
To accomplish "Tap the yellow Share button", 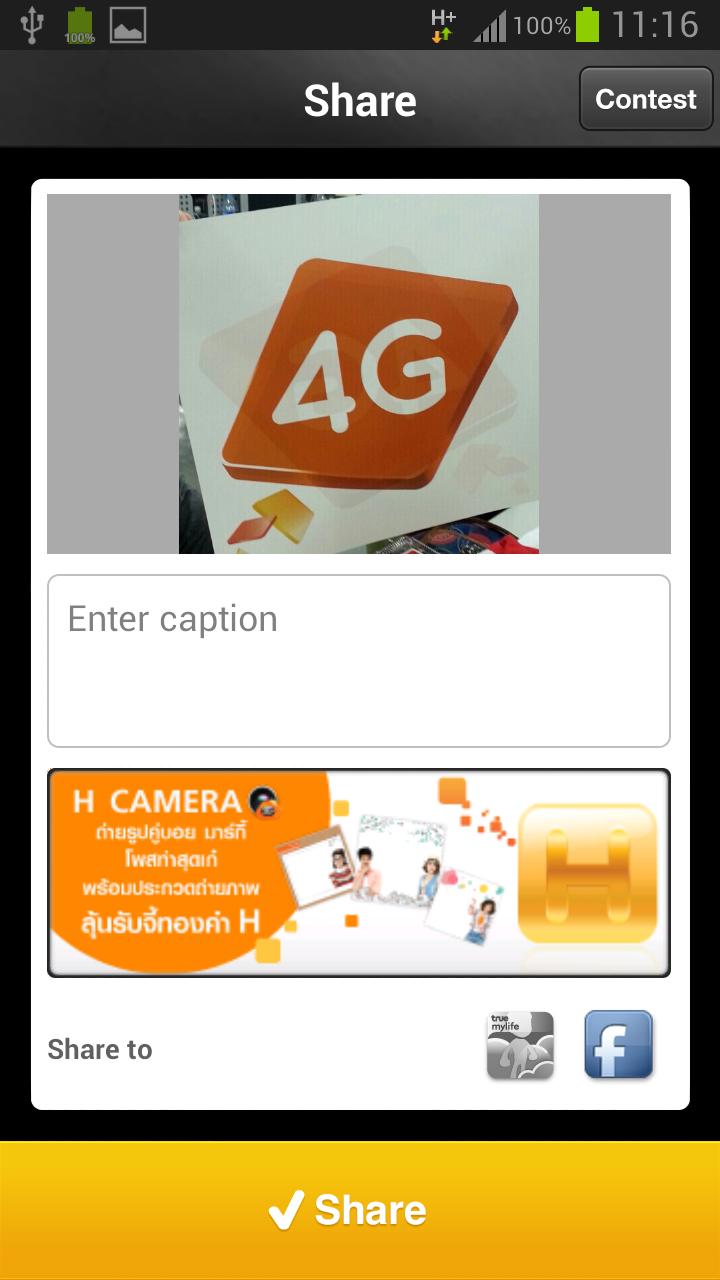I will [x=360, y=1210].
